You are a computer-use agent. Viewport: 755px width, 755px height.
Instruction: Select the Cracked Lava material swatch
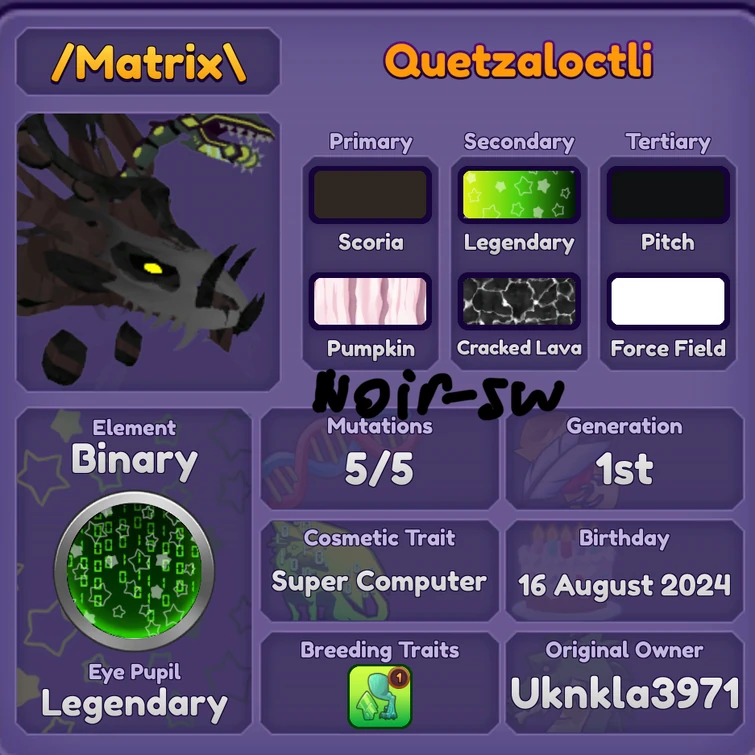pyautogui.click(x=519, y=301)
